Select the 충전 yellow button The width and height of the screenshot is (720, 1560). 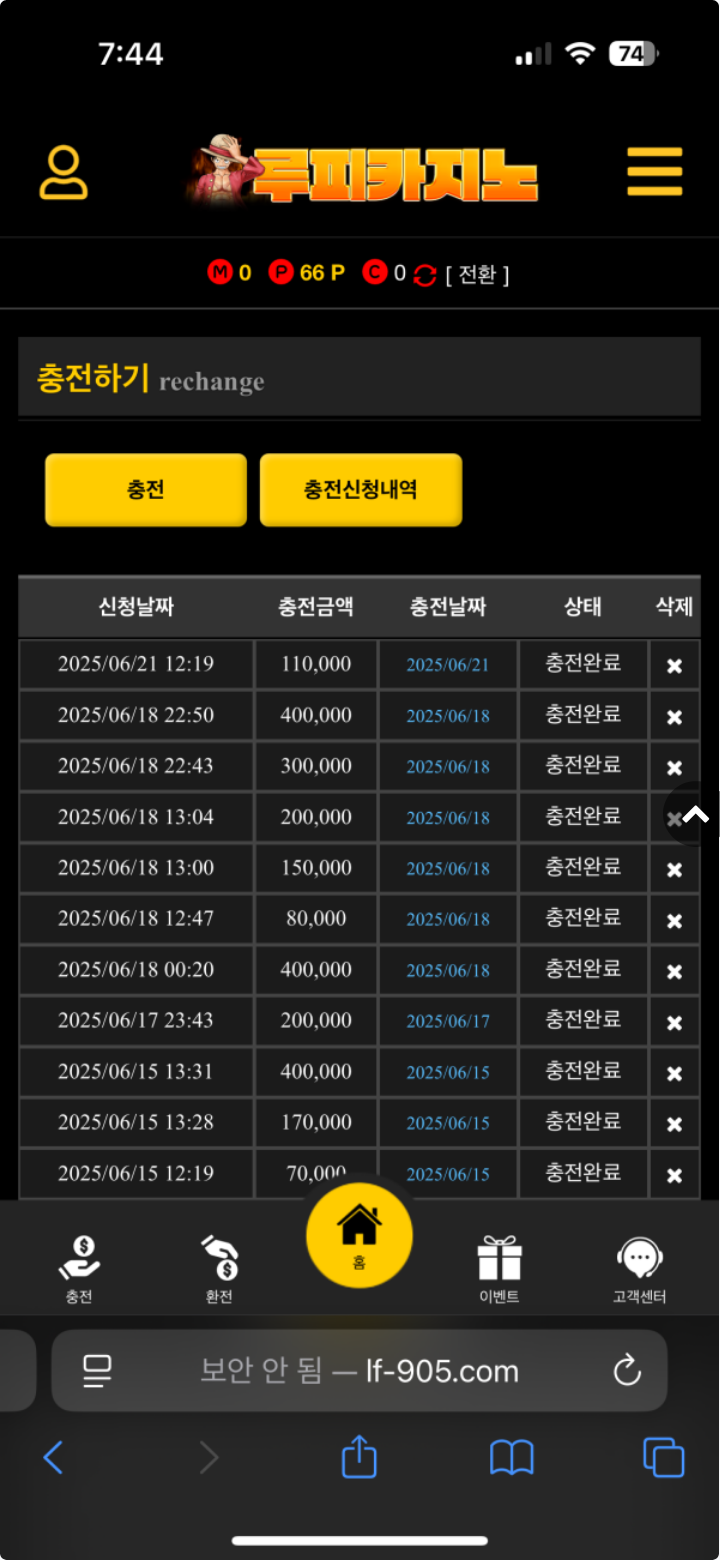pyautogui.click(x=146, y=490)
